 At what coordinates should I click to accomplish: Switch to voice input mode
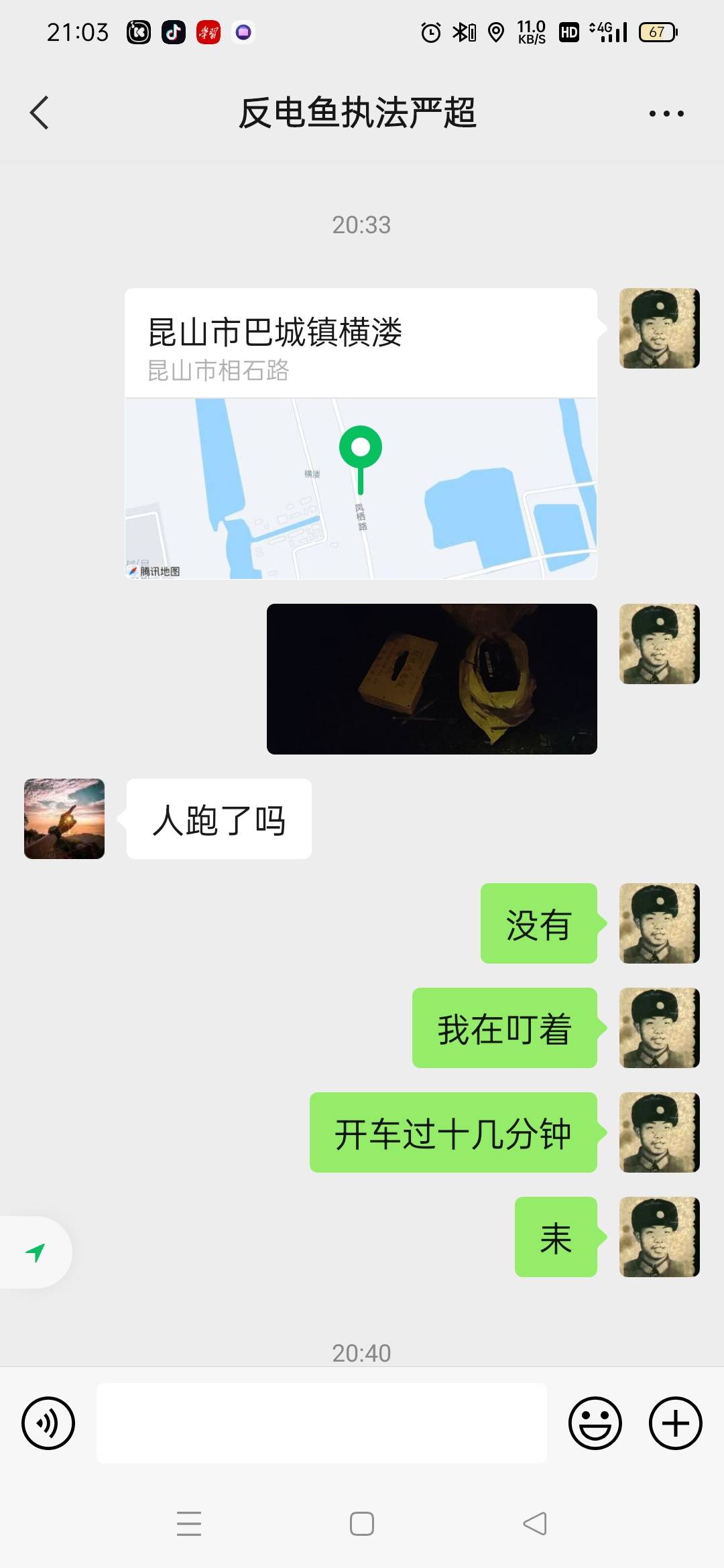pos(48,1423)
